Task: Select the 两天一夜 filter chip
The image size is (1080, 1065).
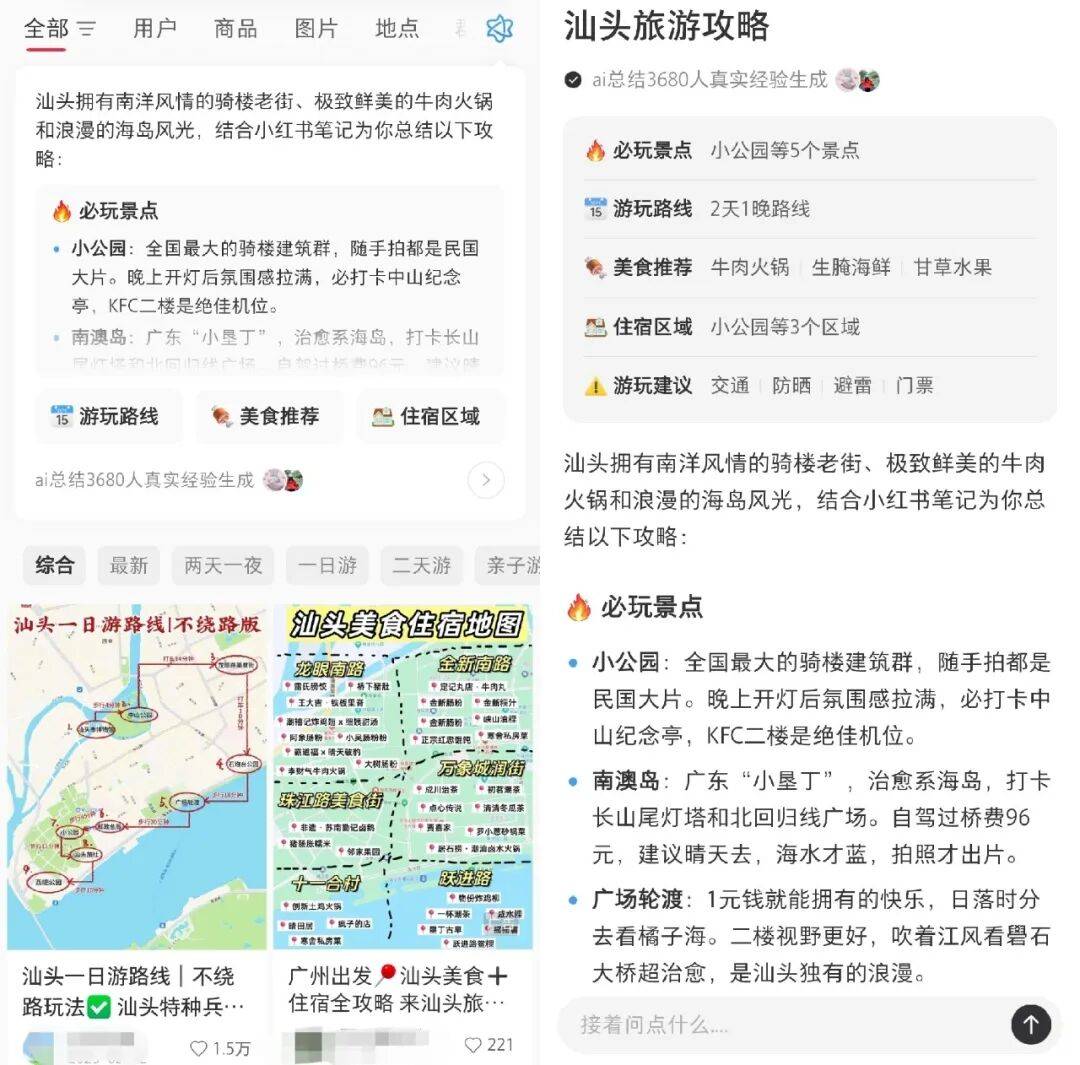Action: pos(223,565)
